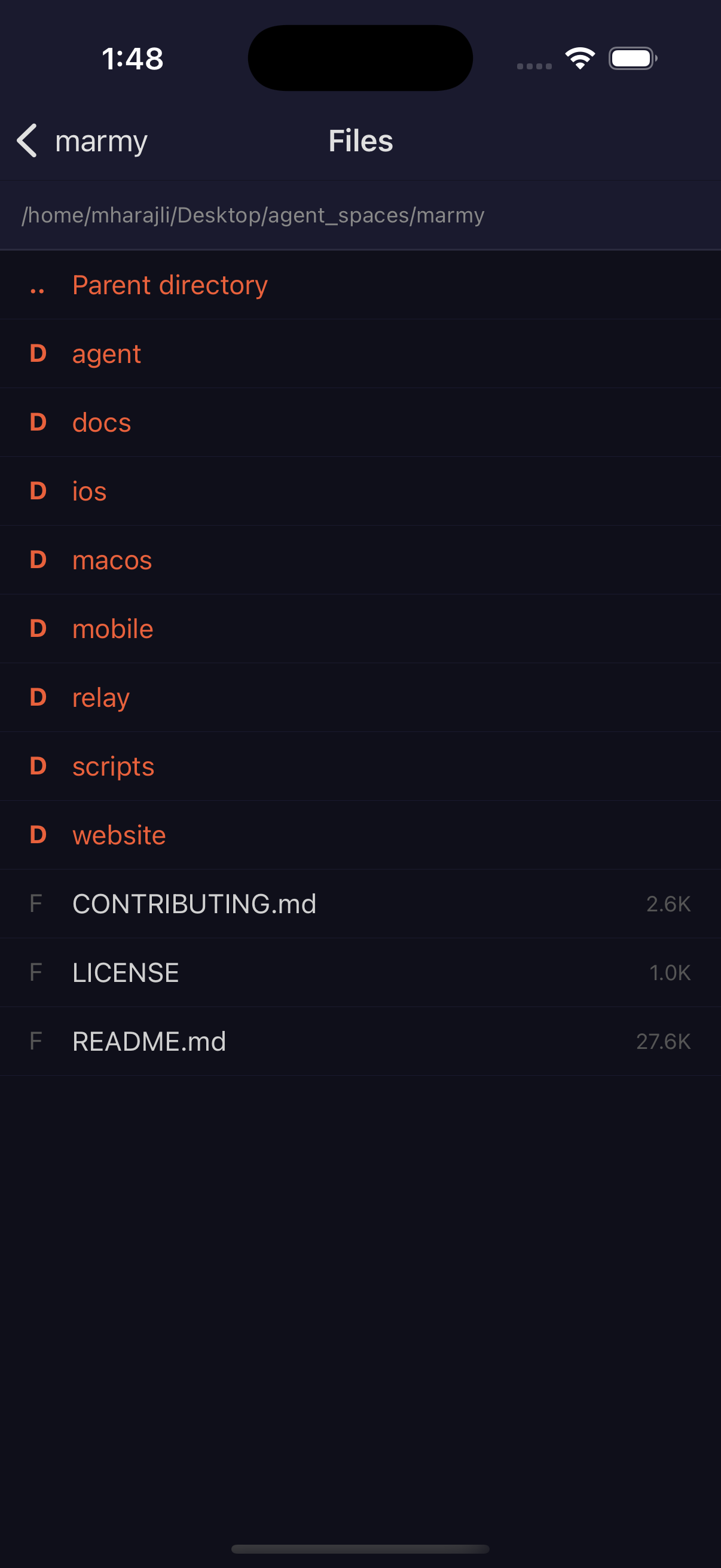
Task: Open the relay directory
Action: [100, 697]
